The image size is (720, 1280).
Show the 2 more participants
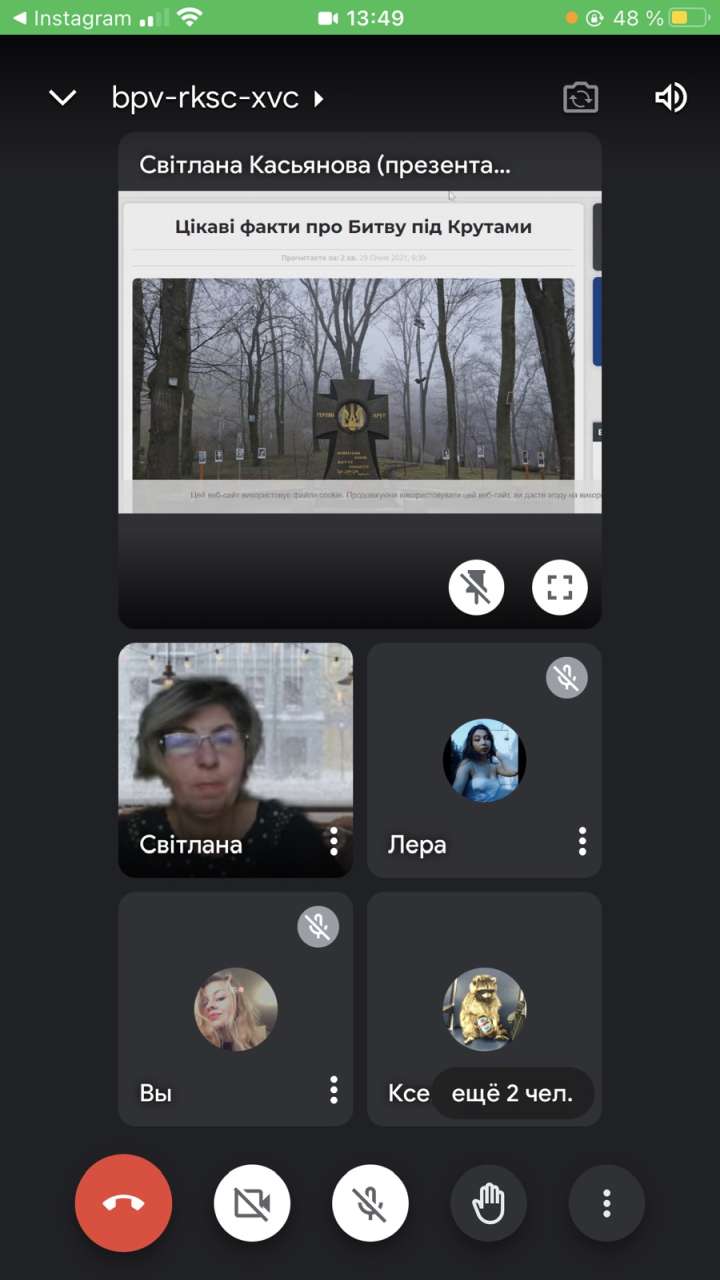coord(512,1093)
